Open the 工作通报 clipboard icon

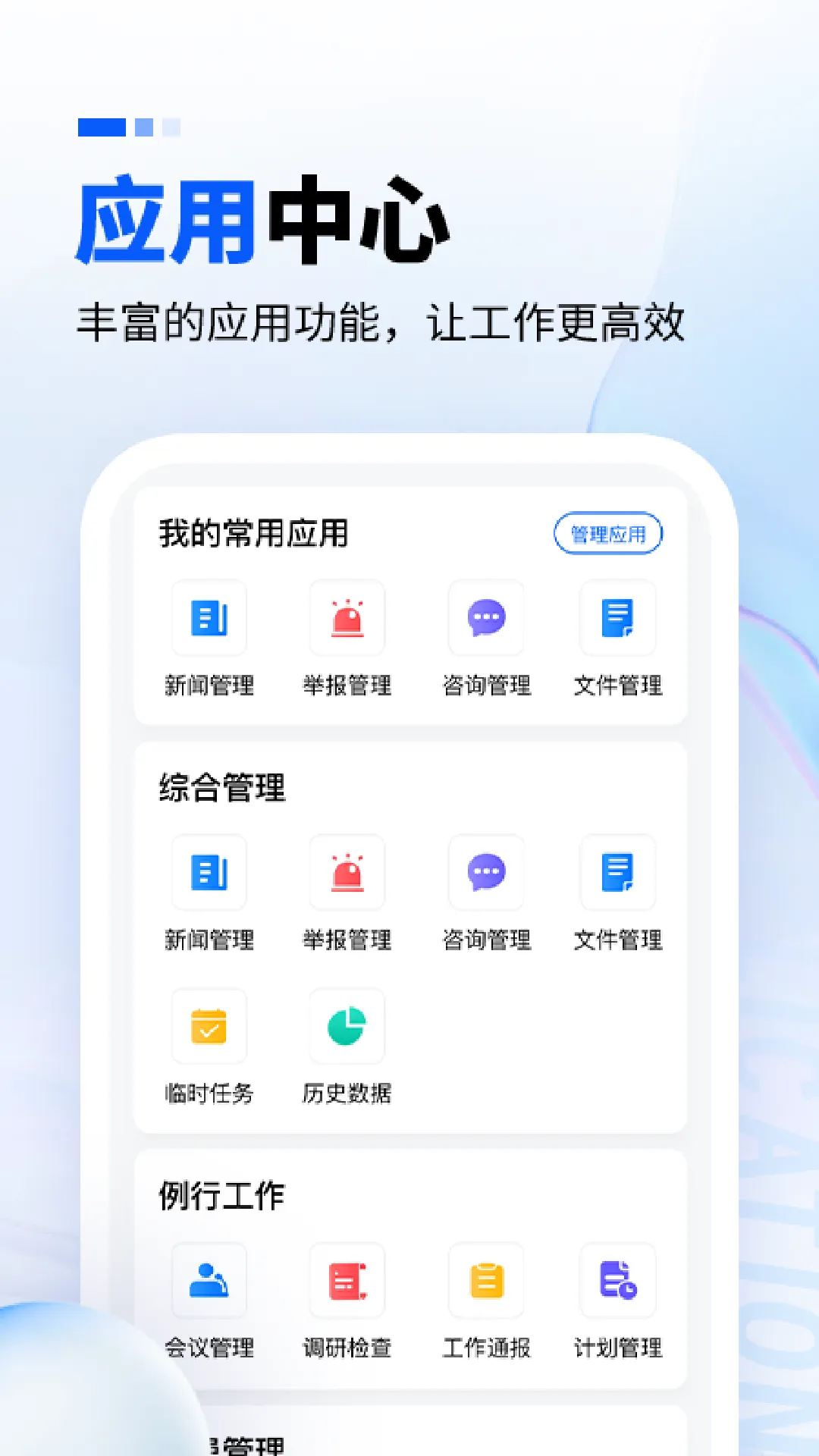486,1280
